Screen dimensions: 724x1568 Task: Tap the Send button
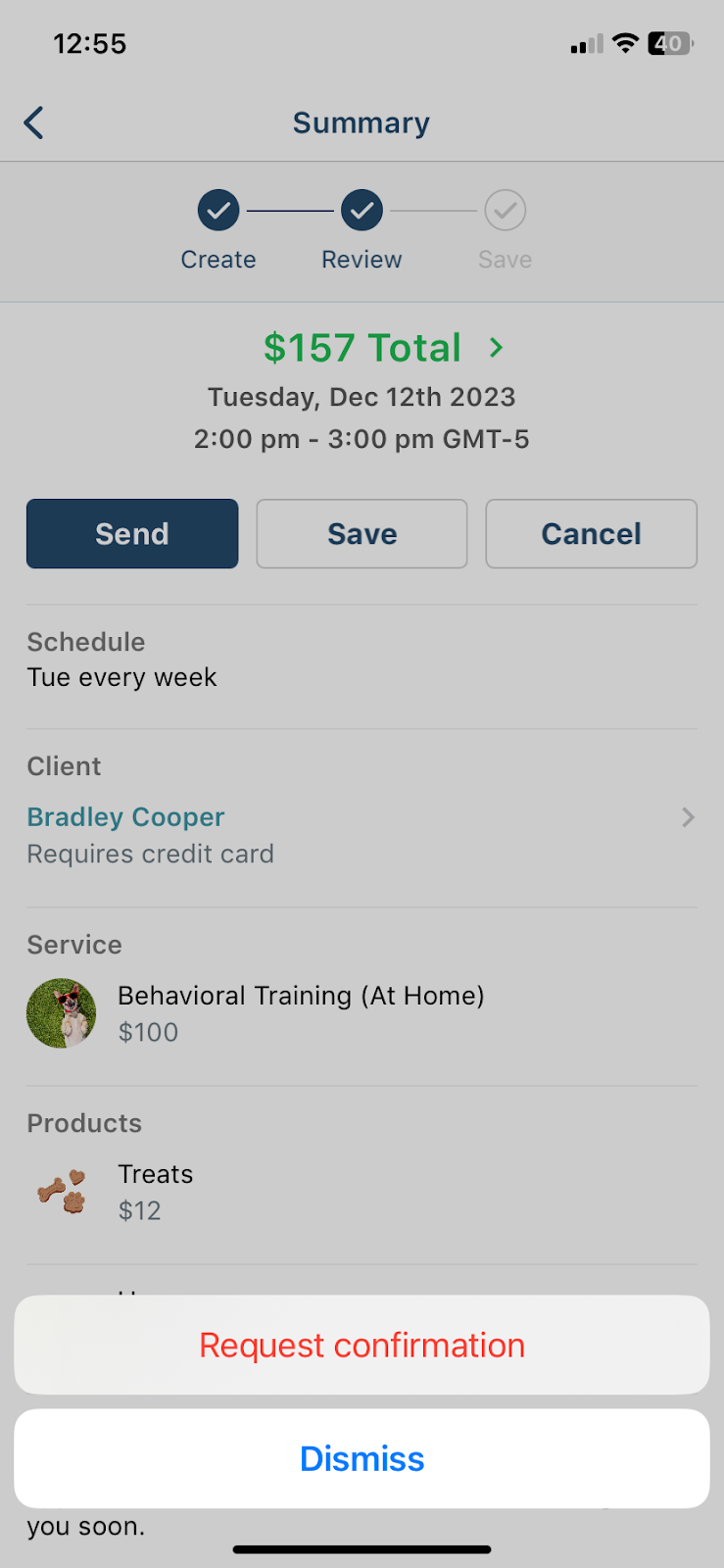132,534
